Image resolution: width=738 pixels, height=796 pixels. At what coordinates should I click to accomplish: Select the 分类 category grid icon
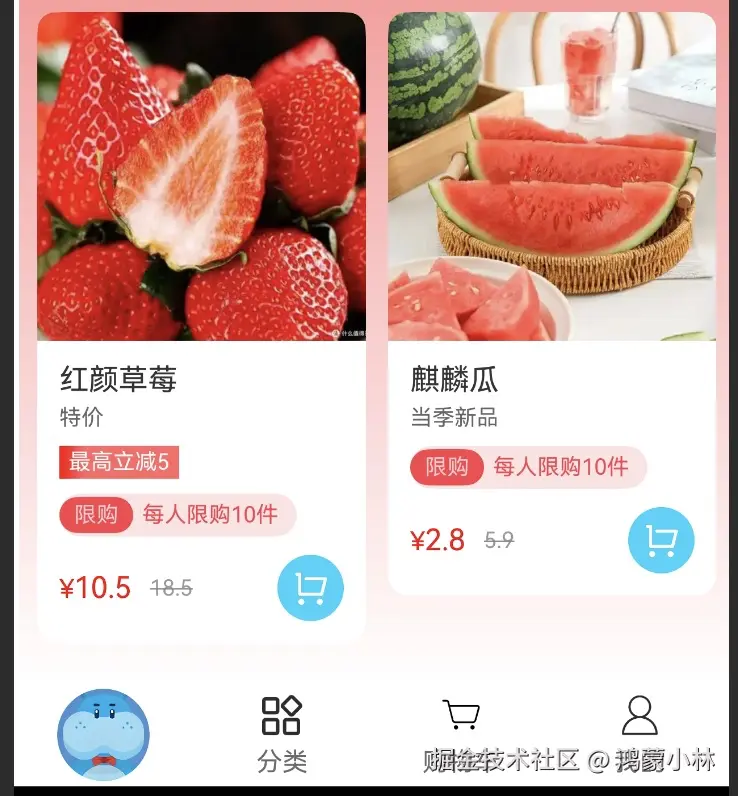(x=283, y=712)
